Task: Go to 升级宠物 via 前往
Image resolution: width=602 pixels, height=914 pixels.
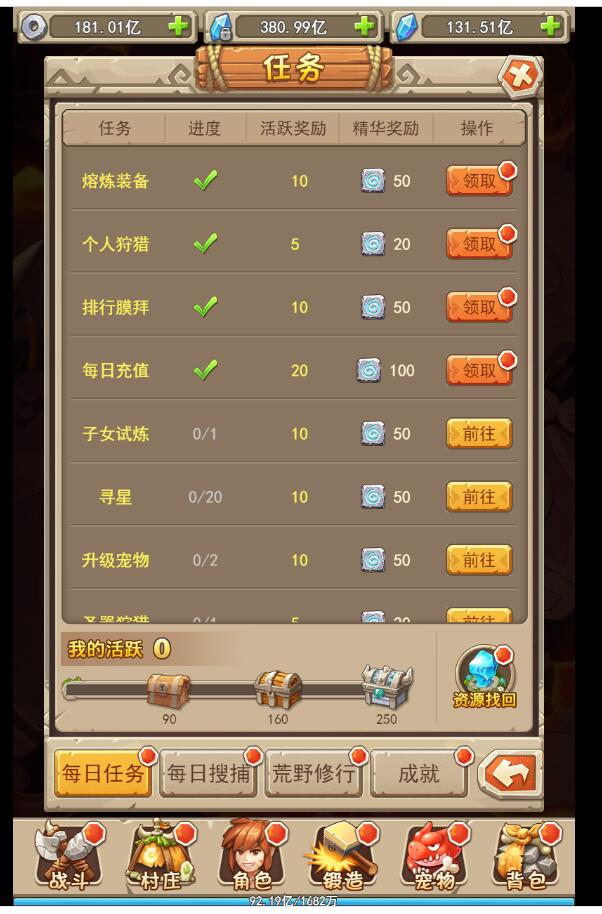Action: click(479, 560)
